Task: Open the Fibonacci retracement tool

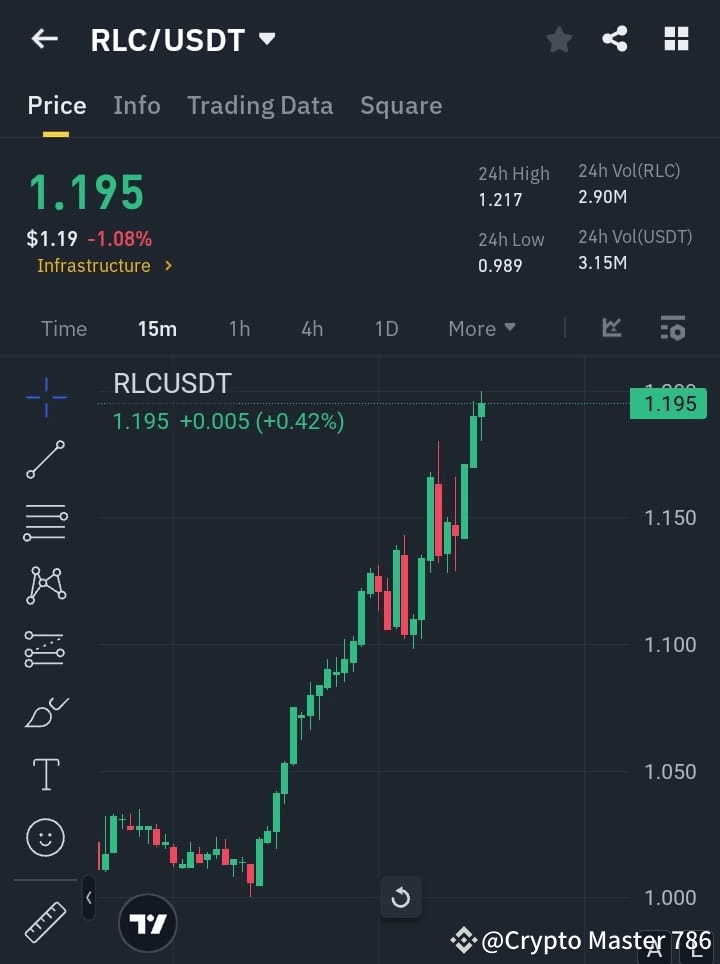Action: pyautogui.click(x=45, y=649)
